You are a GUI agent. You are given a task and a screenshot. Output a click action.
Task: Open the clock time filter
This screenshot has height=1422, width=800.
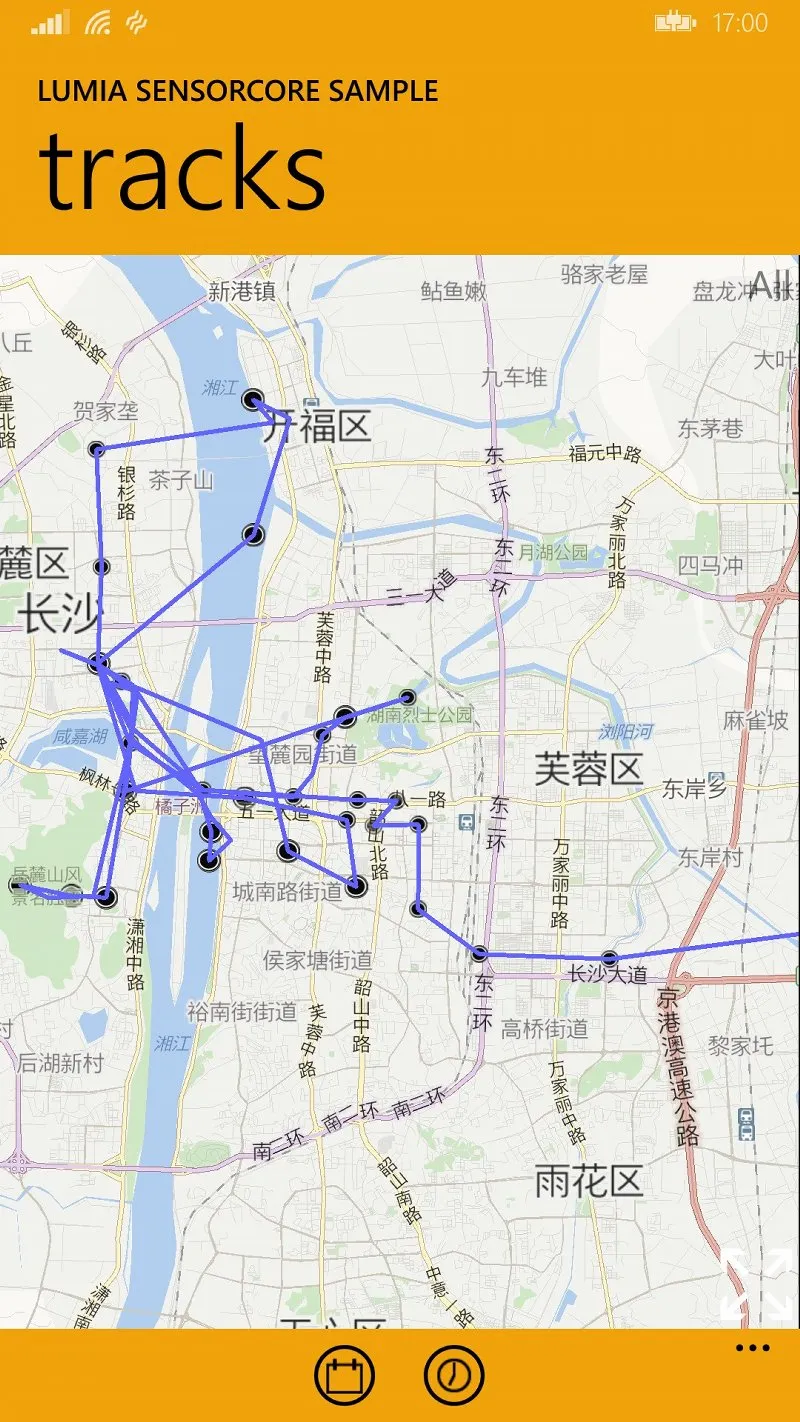(453, 1376)
